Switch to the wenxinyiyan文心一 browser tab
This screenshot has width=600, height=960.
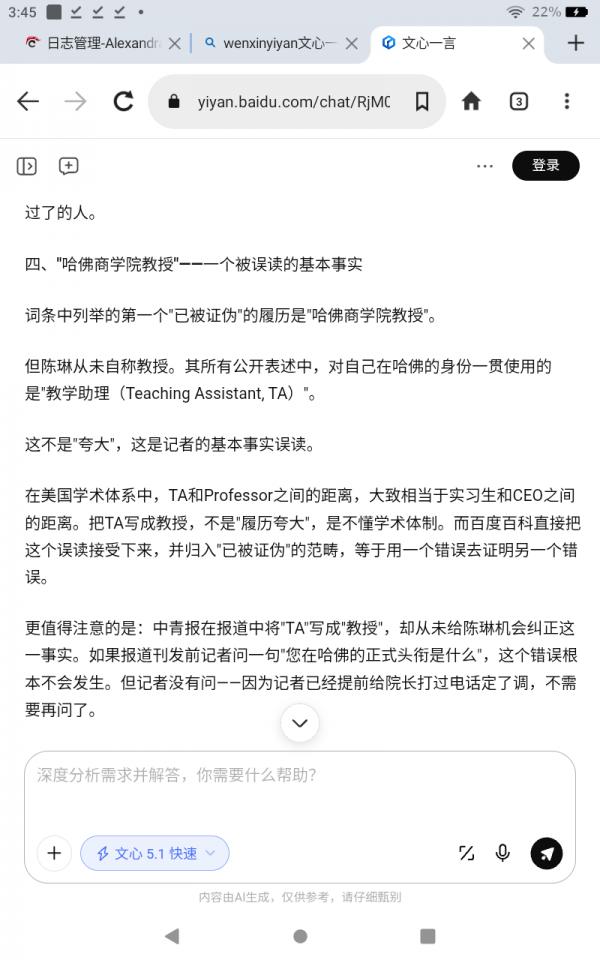pos(271,43)
